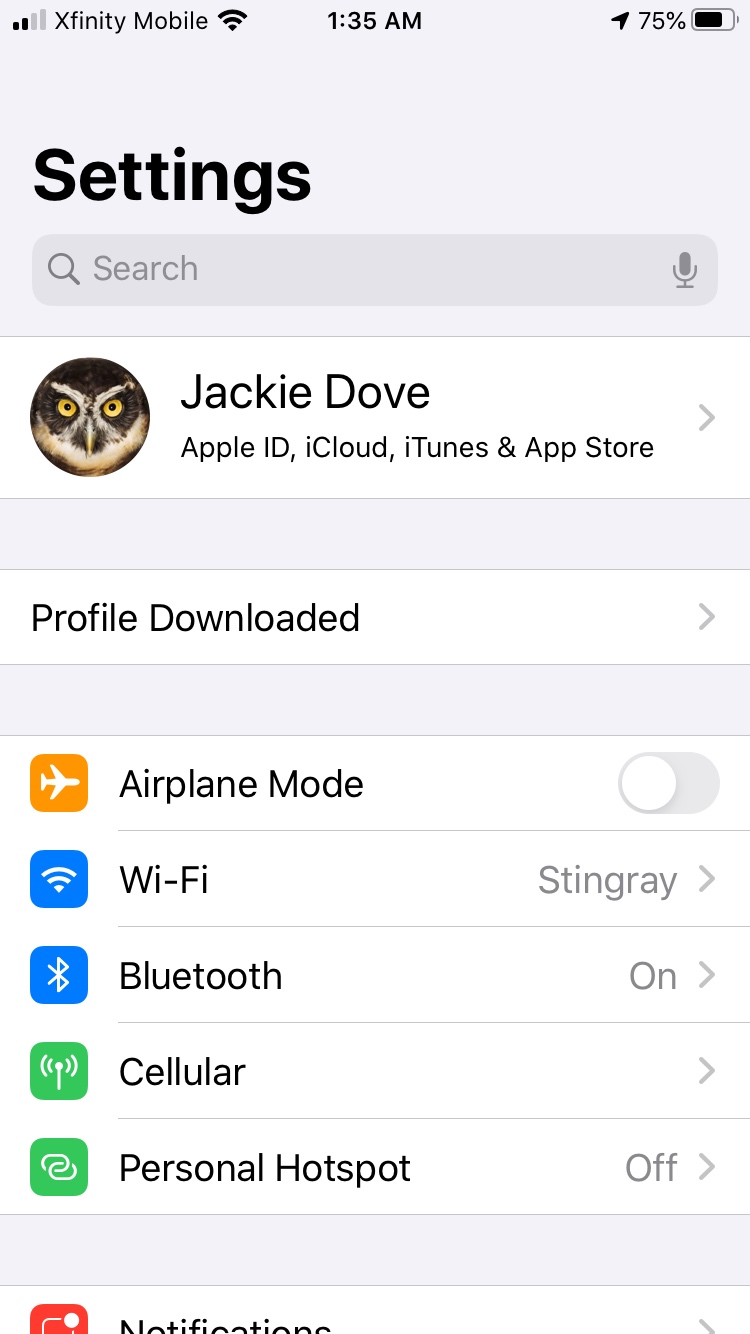750x1334 pixels.
Task: Start voice dictation with the microphone icon
Action: tap(685, 270)
